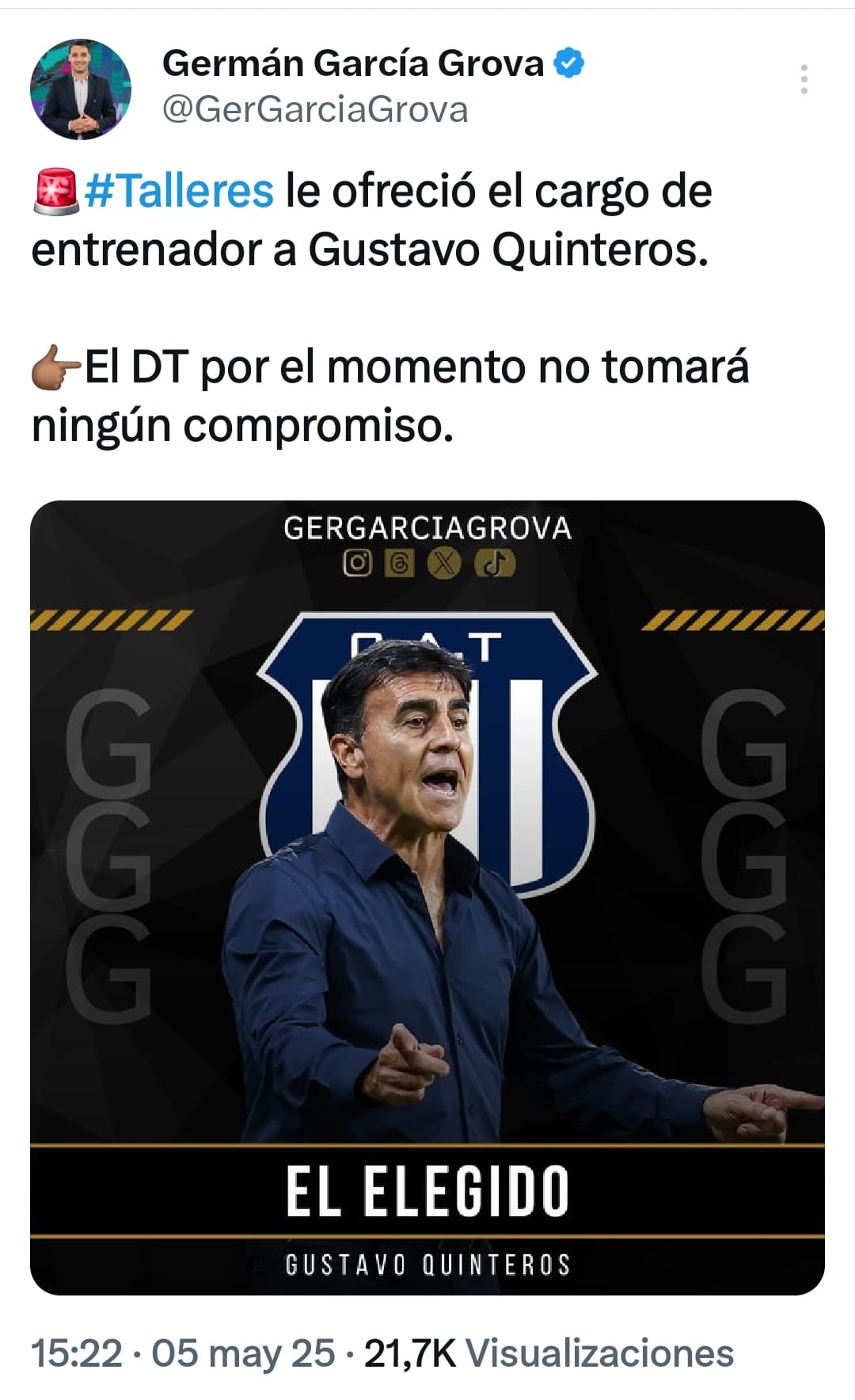
Task: Open the El Elegido image in full view
Action: tap(427, 898)
